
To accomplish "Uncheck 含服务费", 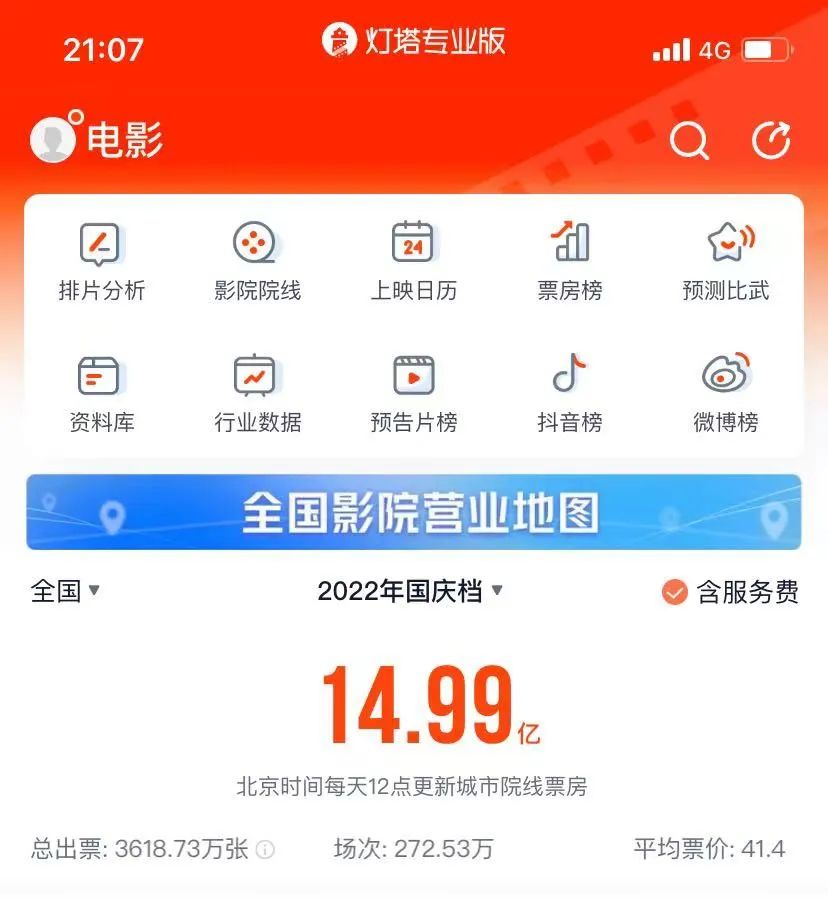I will [x=675, y=592].
